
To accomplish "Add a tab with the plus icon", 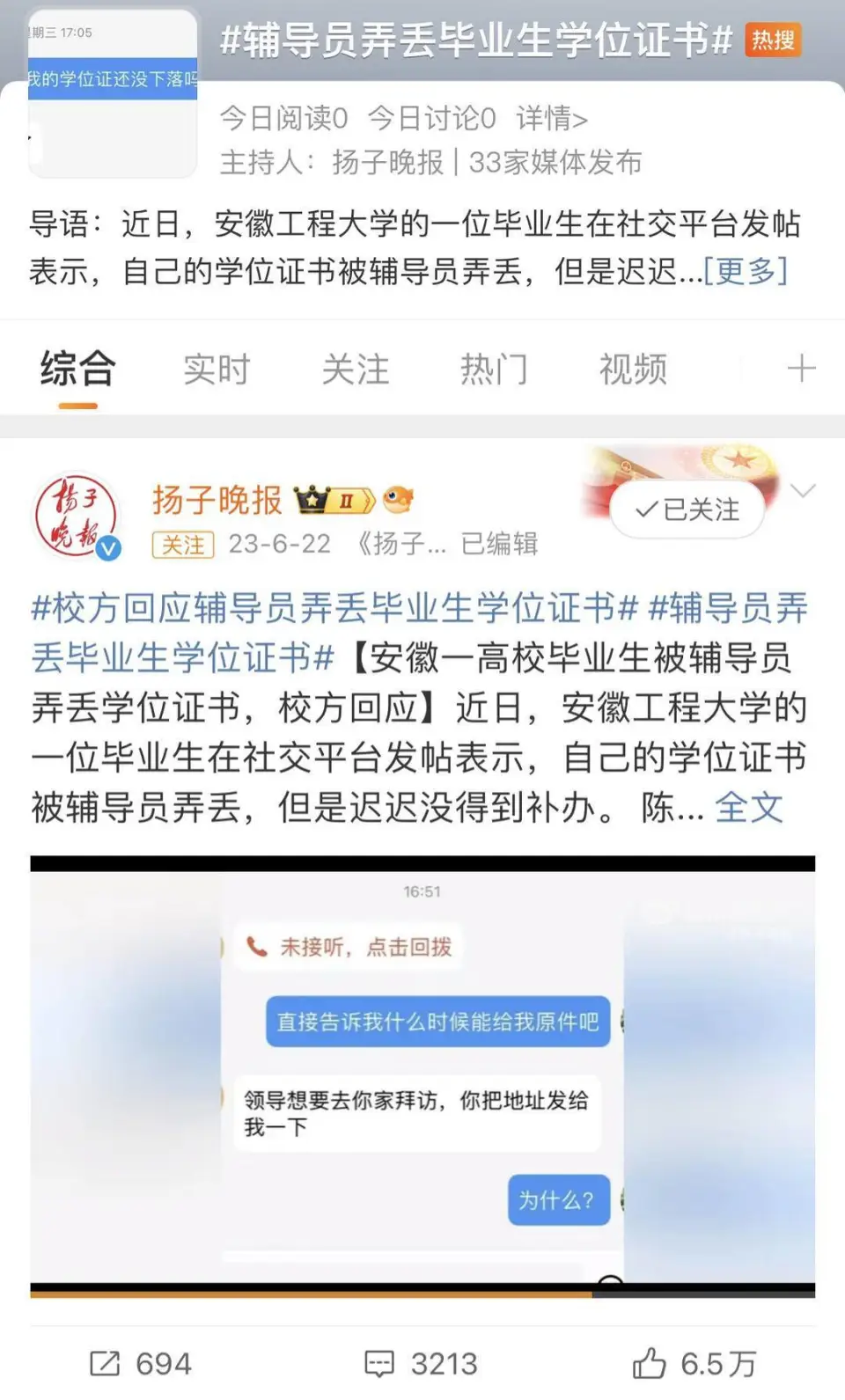I will click(801, 369).
